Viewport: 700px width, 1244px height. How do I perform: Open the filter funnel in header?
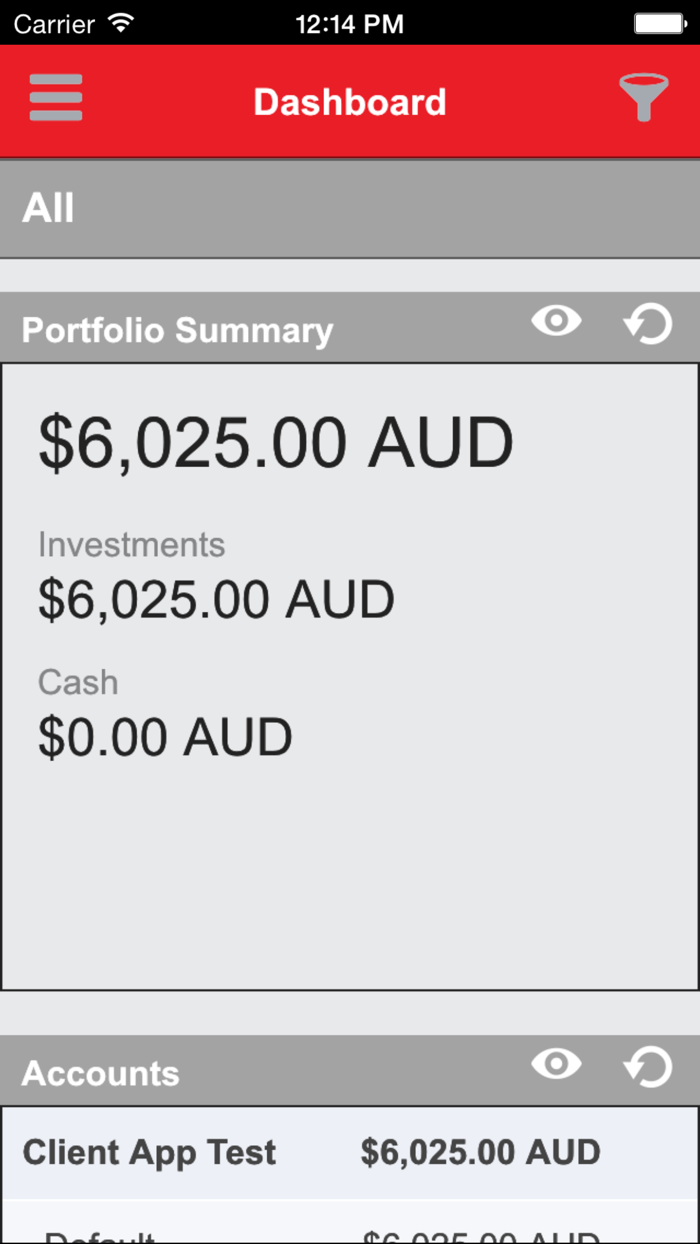tap(643, 98)
